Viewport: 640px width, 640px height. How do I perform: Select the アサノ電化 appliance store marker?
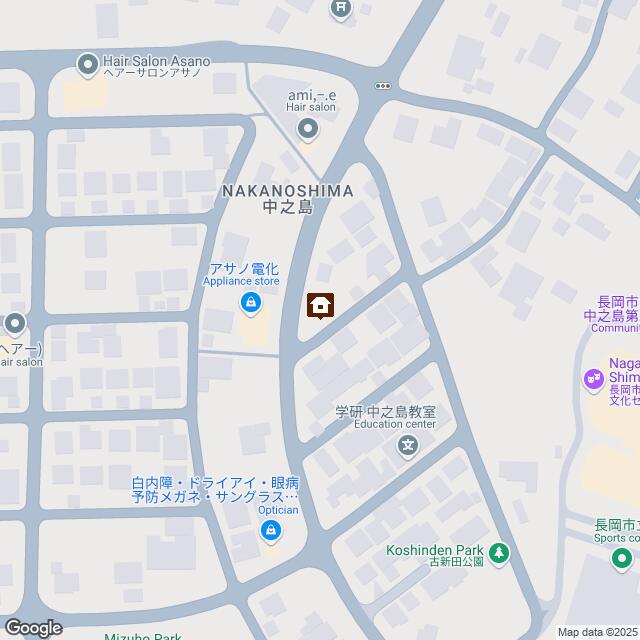click(x=248, y=302)
